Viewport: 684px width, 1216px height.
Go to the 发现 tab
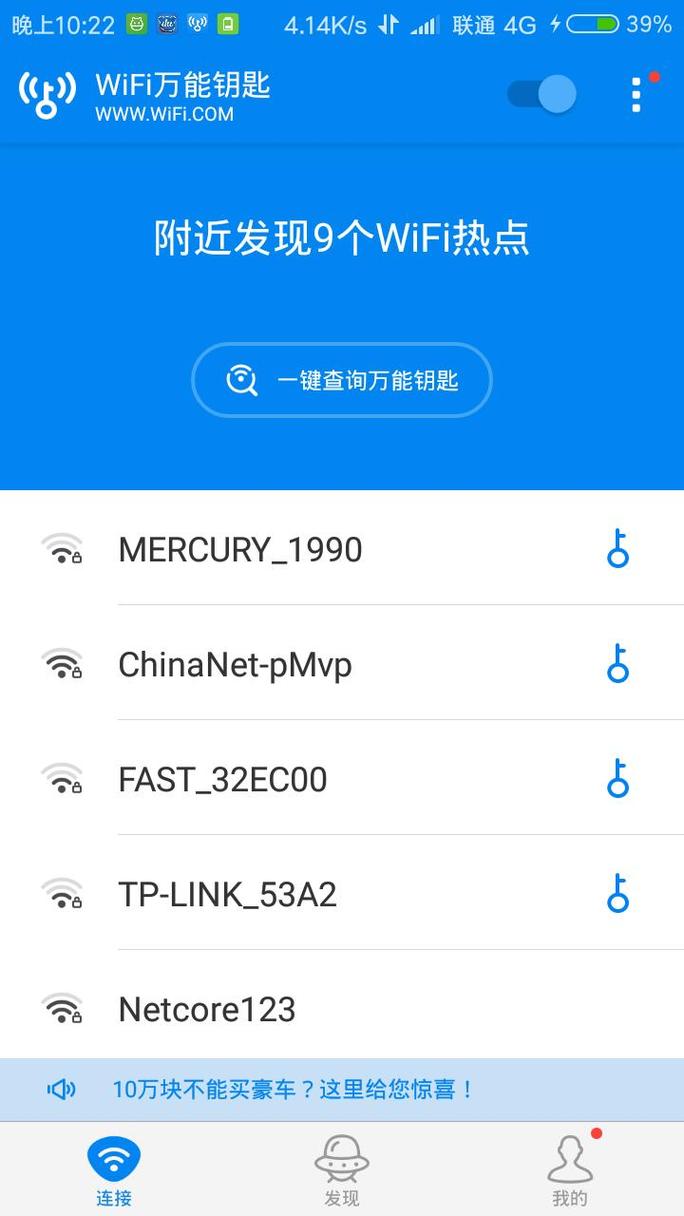(342, 1170)
